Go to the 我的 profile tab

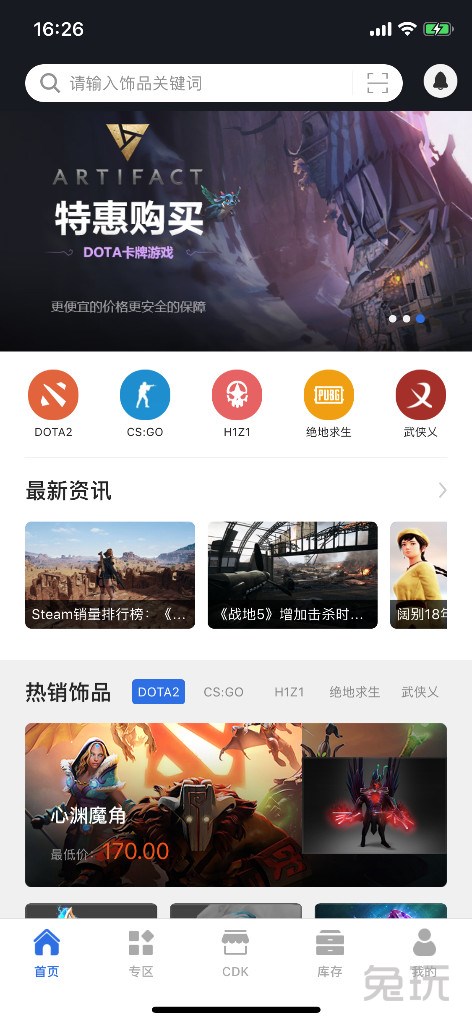(424, 953)
